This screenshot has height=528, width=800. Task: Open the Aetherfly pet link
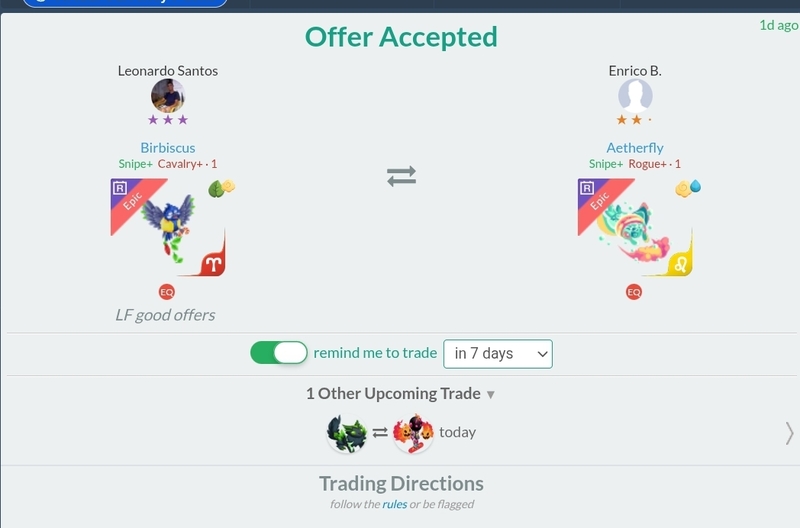pyautogui.click(x=635, y=147)
